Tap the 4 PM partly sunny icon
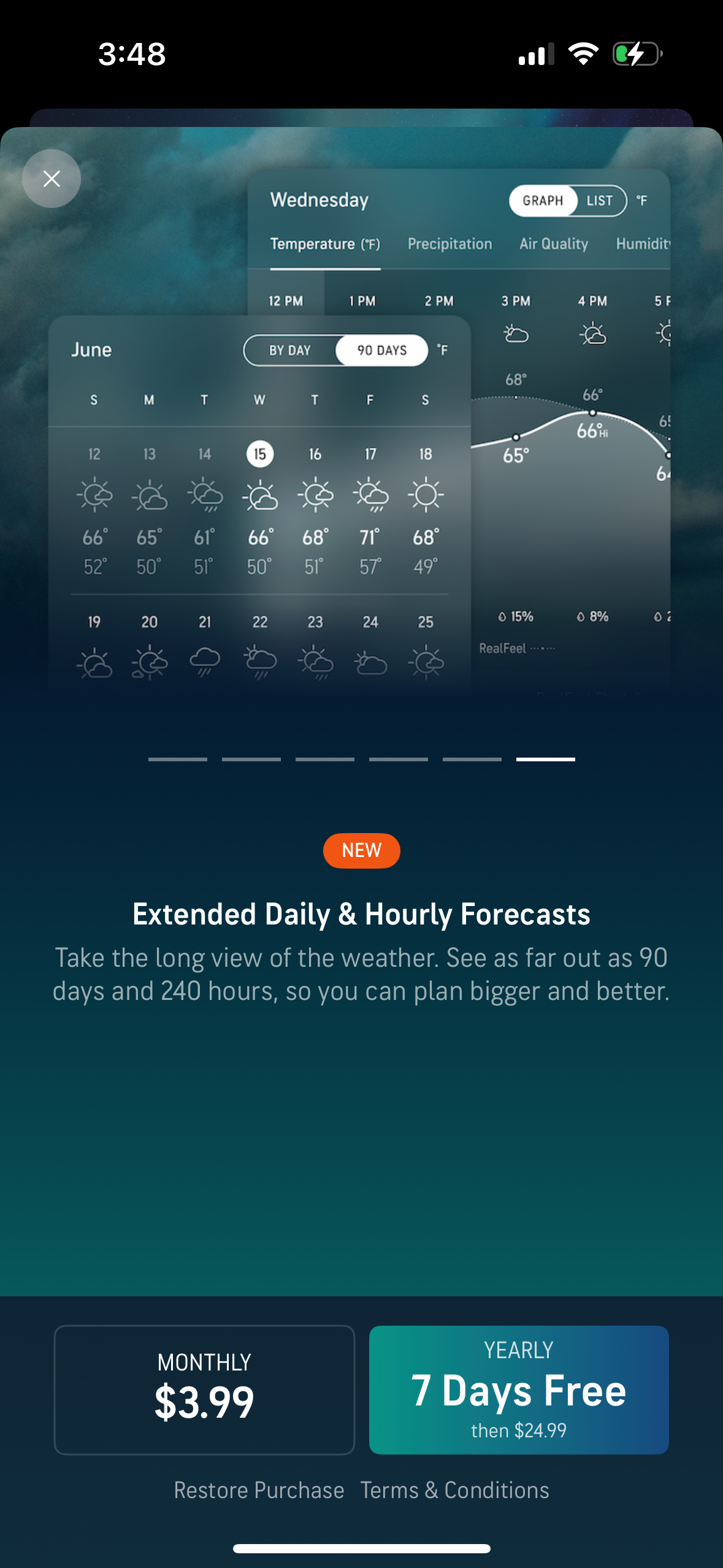This screenshot has height=1568, width=723. pyautogui.click(x=592, y=334)
